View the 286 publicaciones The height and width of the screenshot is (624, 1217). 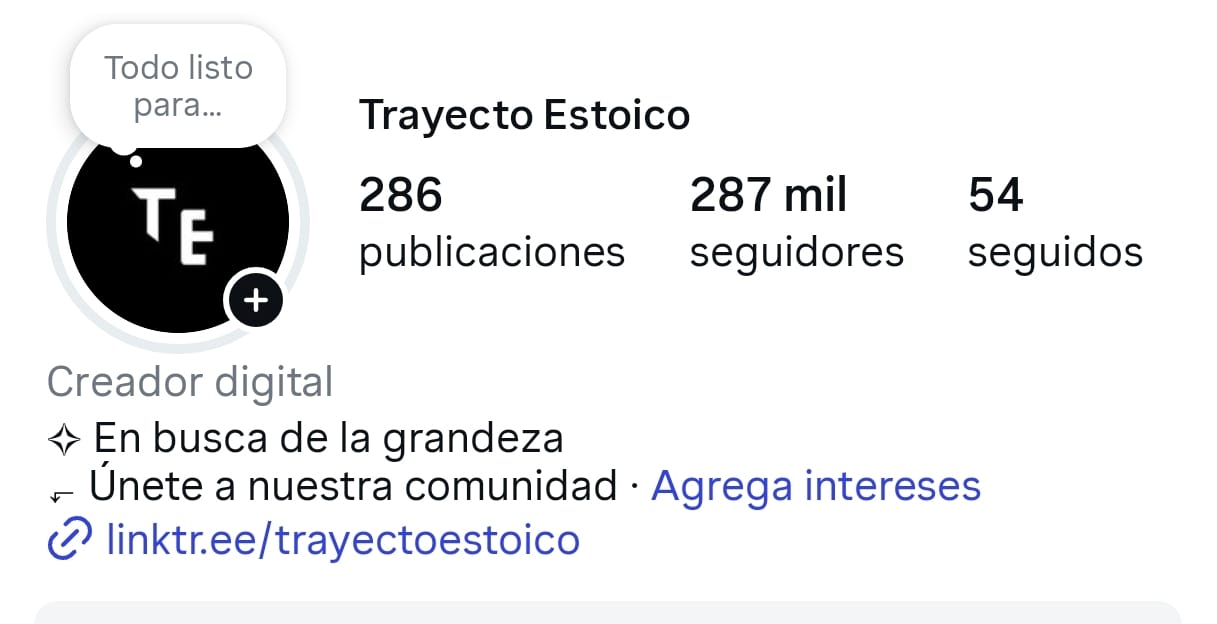(491, 222)
